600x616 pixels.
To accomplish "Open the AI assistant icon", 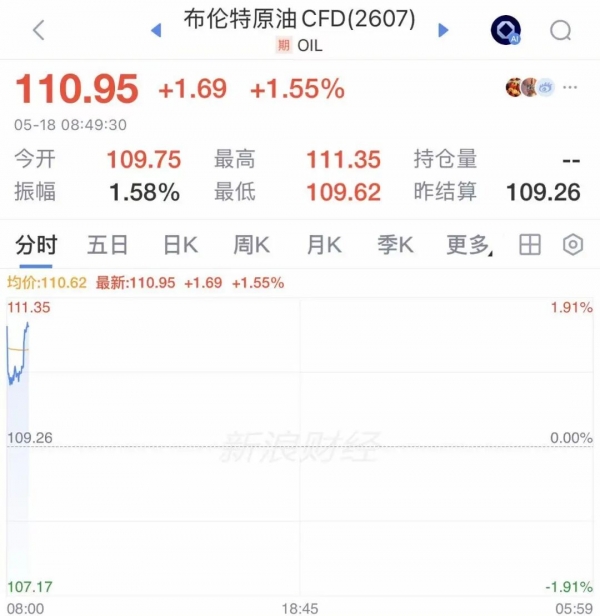I will (x=506, y=30).
